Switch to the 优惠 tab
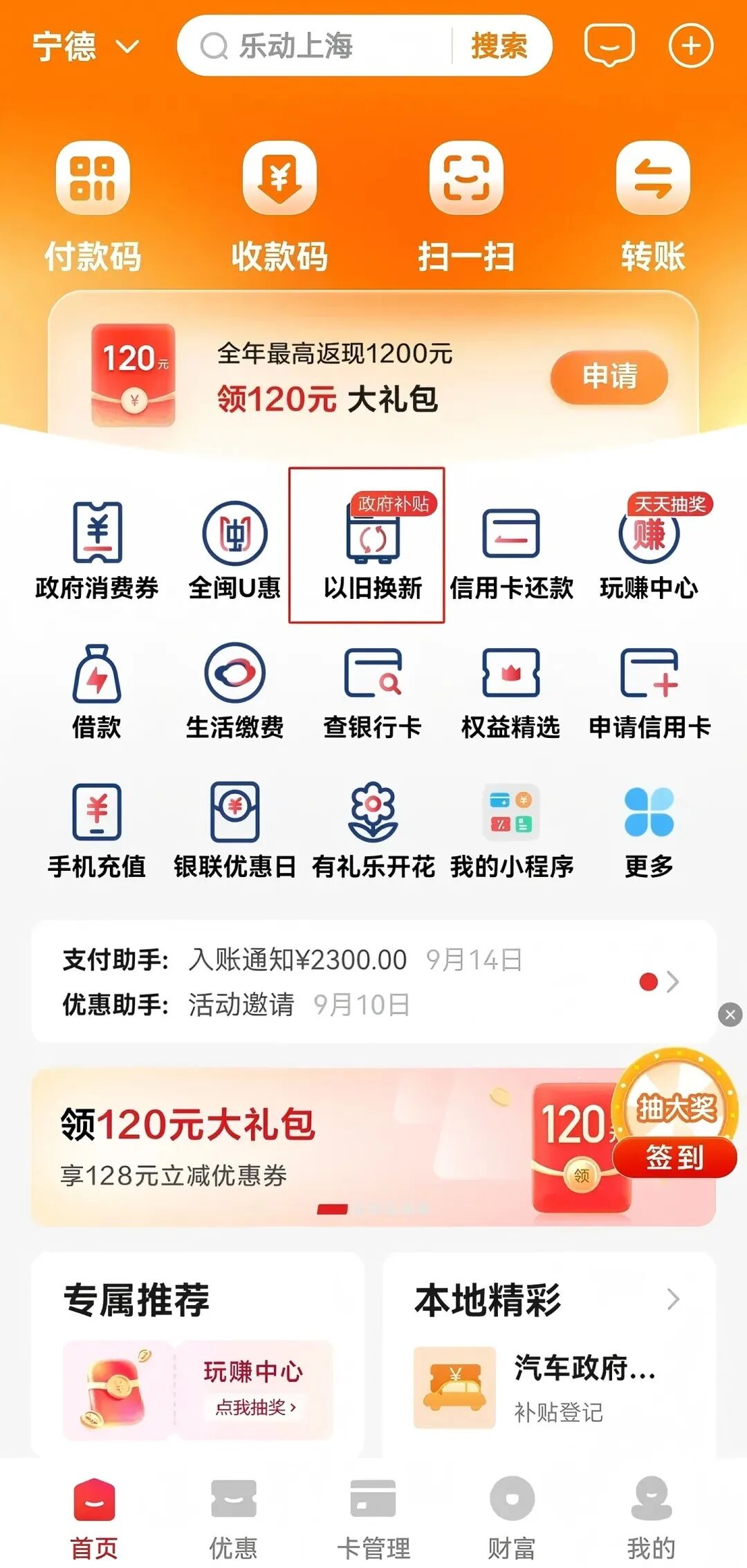747x1568 pixels. tap(233, 1517)
